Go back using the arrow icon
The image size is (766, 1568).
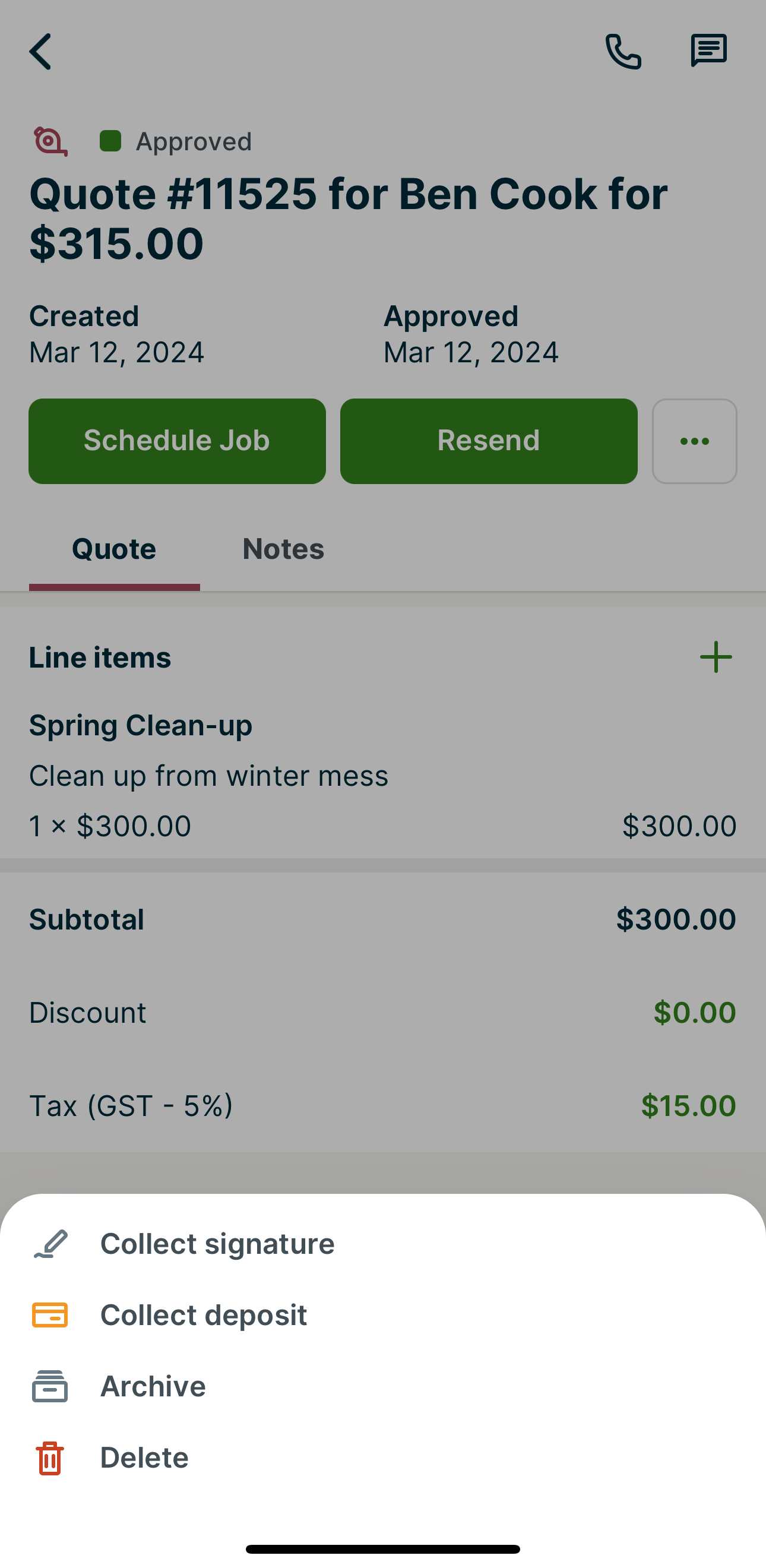point(40,52)
